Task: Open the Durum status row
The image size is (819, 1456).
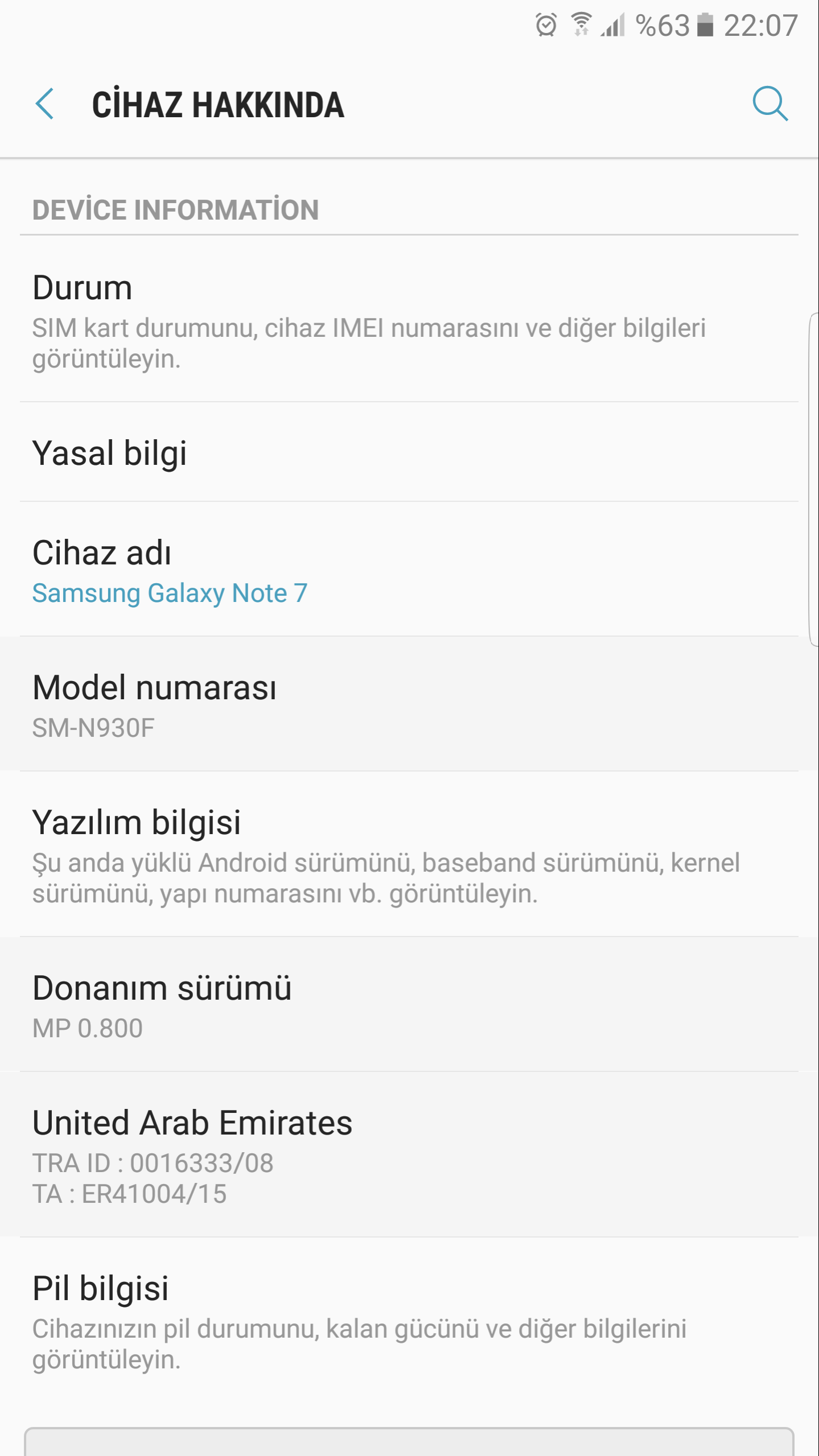Action: pyautogui.click(x=409, y=319)
